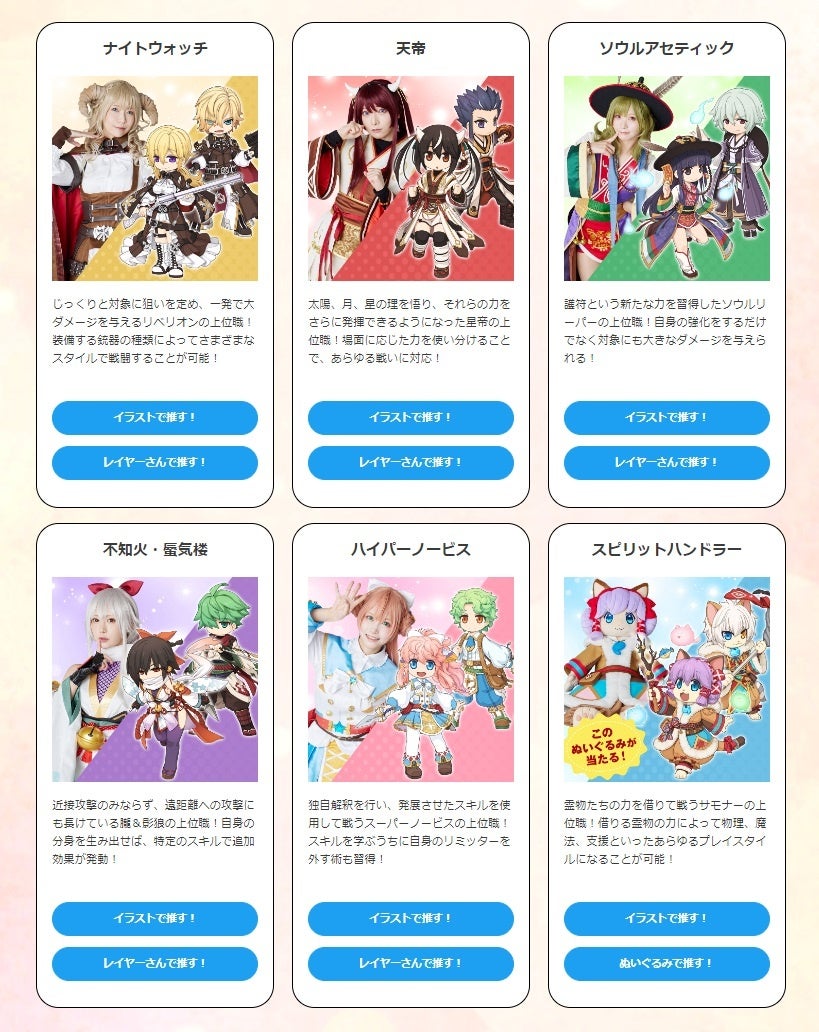The width and height of the screenshot is (819, 1032).
Task: Choose レイヤーさんで推す! on the ハイパーノービス card
Action: 411,964
